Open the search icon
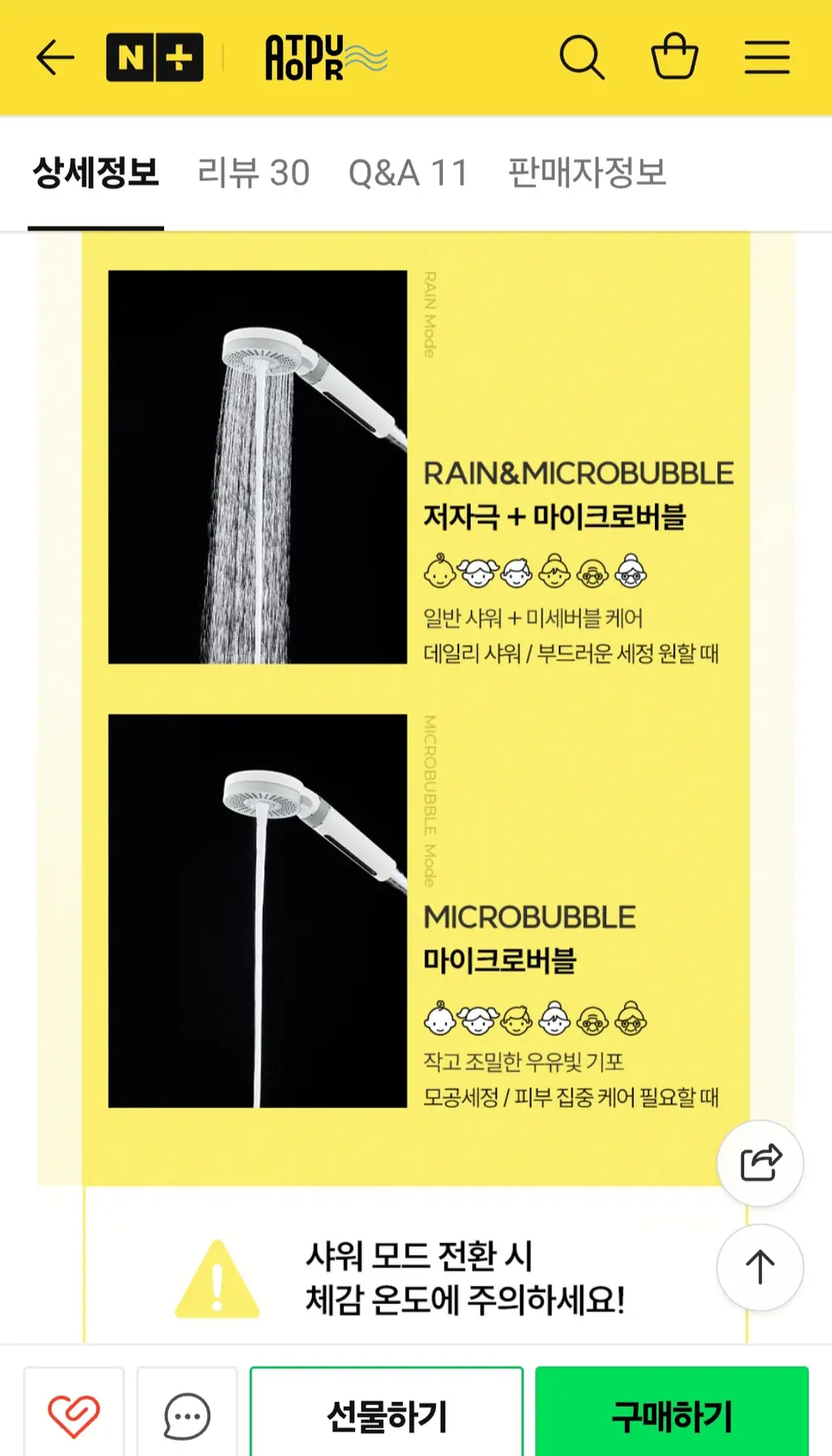This screenshot has width=832, height=1456. pos(581,58)
